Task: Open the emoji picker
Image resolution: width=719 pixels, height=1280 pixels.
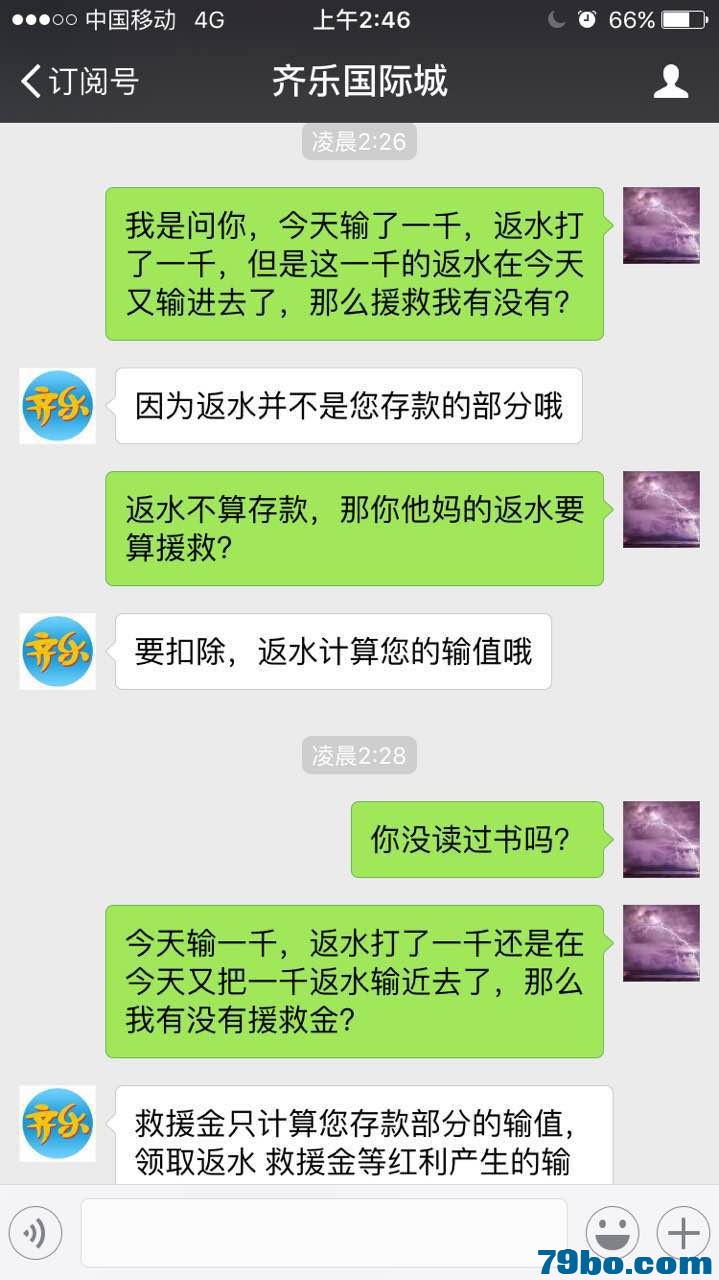Action: 612,1233
